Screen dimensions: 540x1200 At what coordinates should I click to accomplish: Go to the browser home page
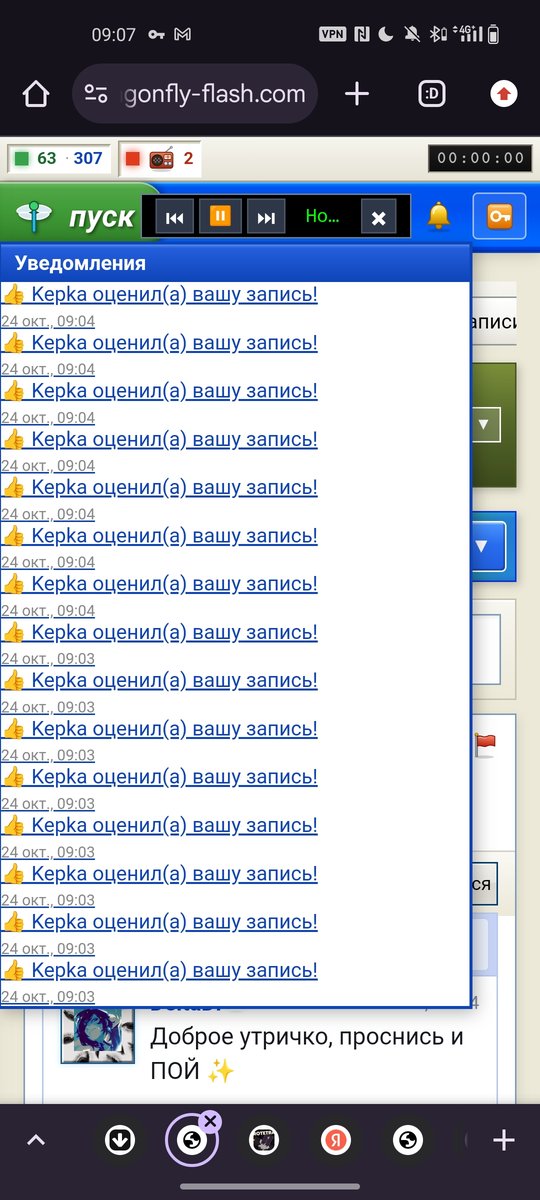[36, 95]
